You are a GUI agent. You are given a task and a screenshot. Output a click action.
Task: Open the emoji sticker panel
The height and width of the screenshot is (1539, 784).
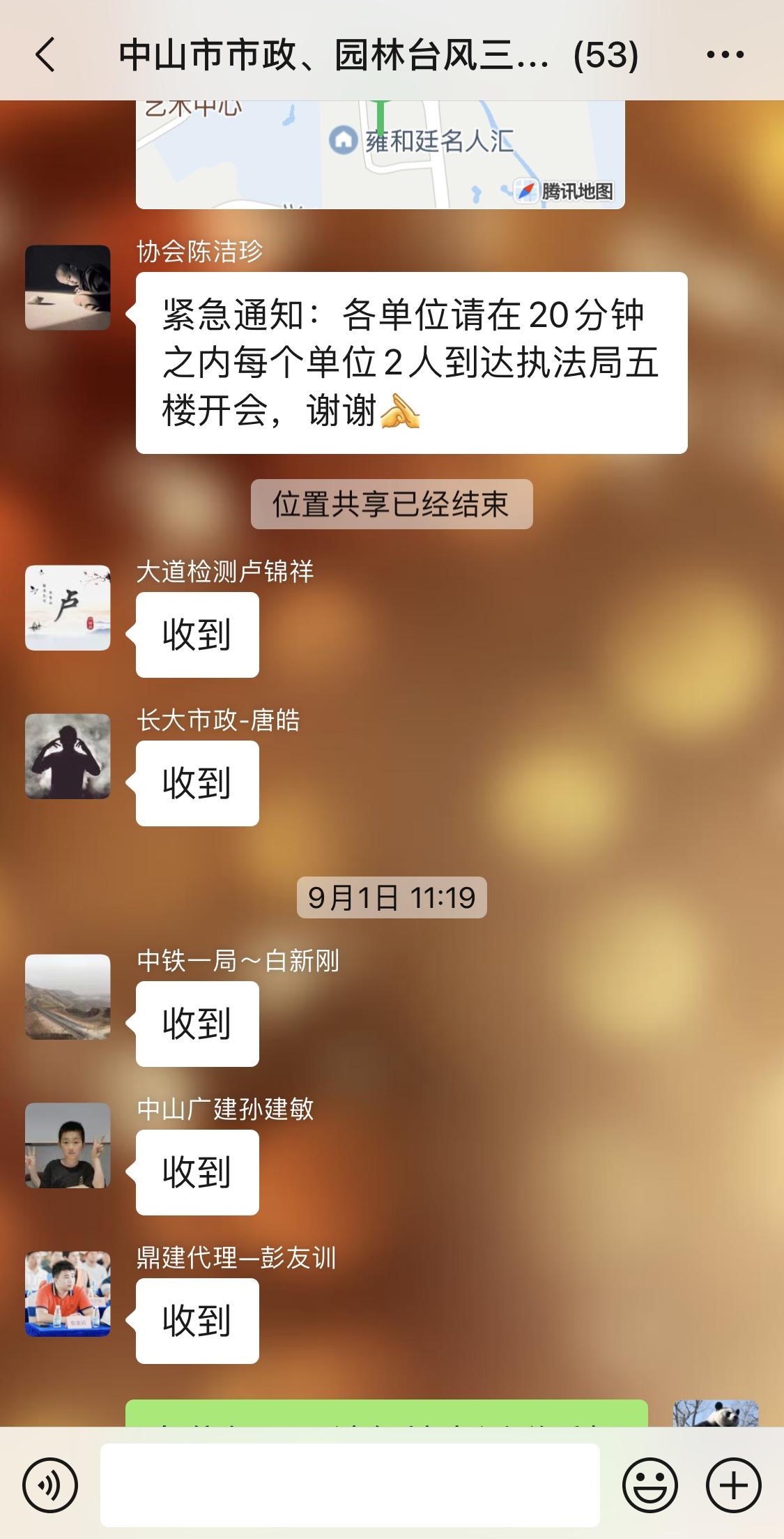[650, 1485]
